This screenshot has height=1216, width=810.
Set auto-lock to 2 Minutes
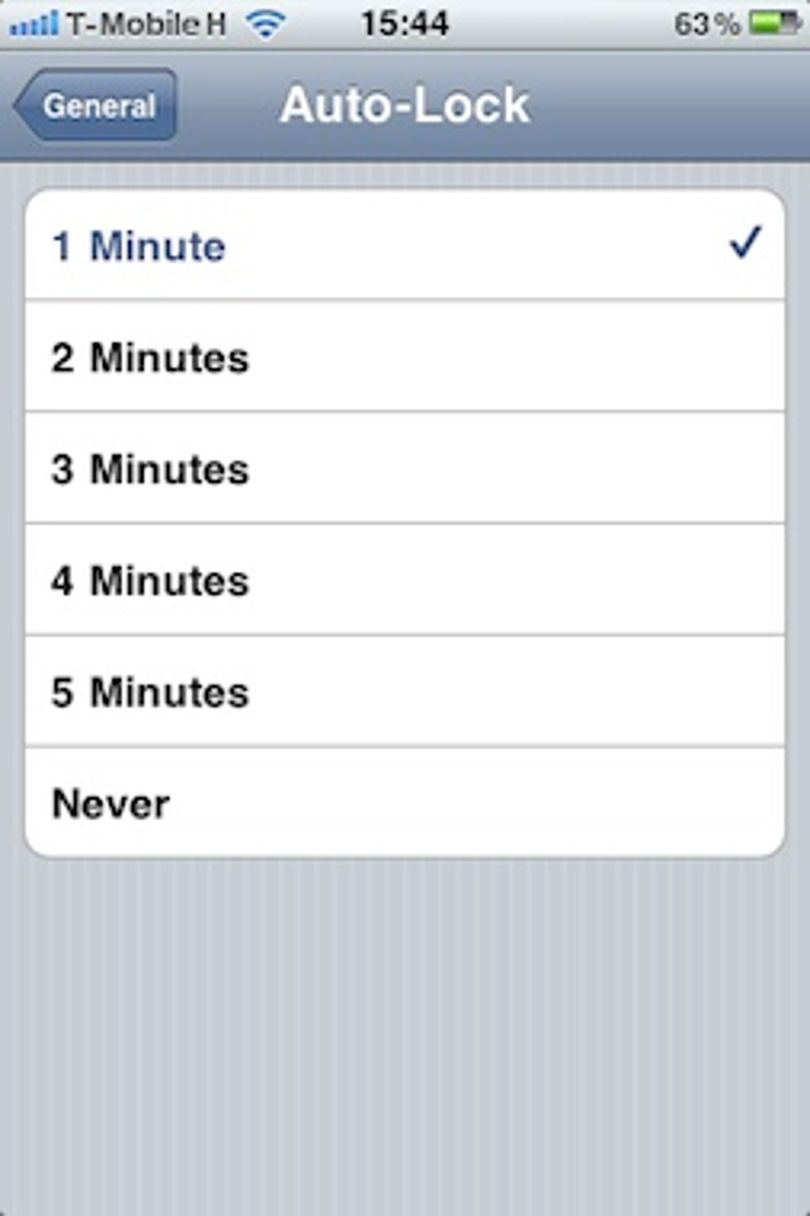point(405,356)
